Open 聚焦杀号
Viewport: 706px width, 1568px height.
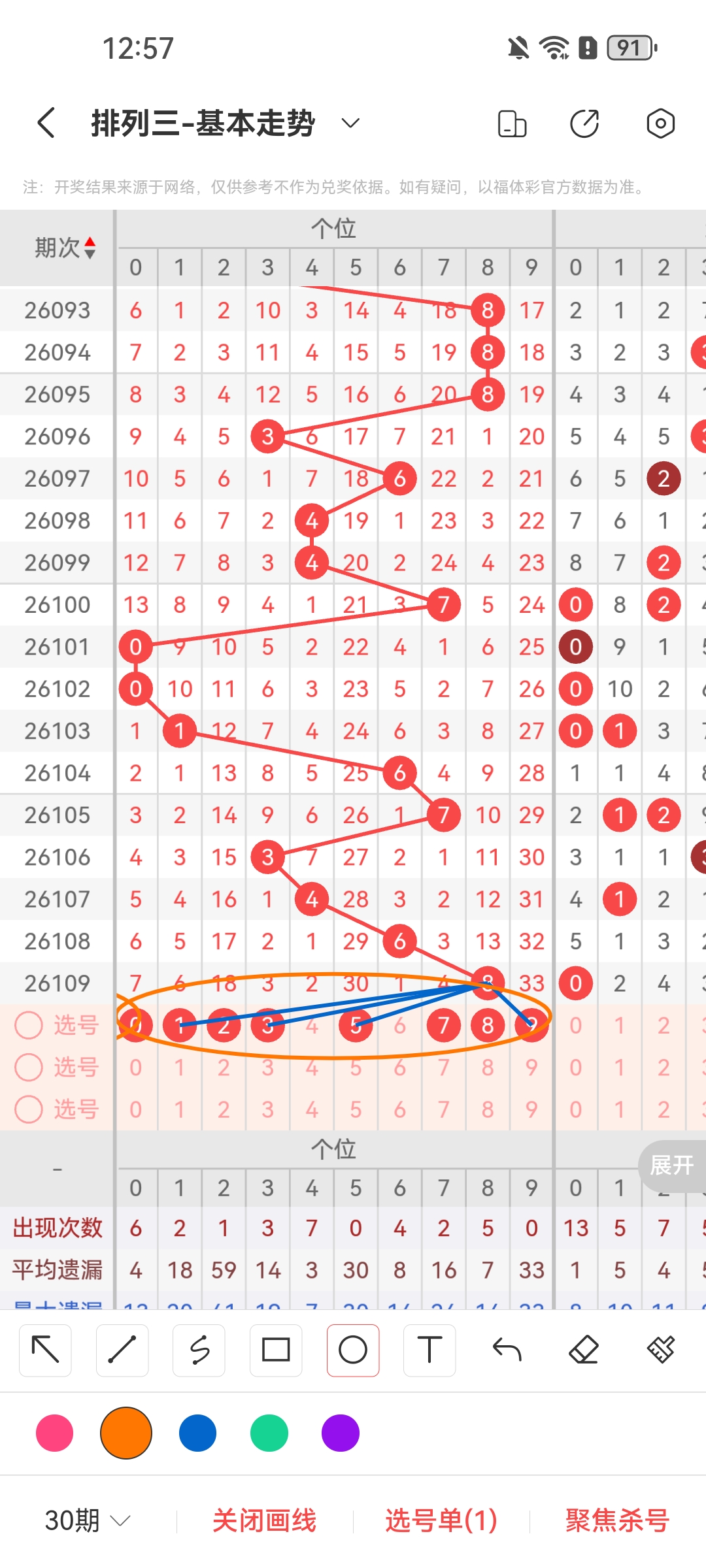tap(617, 1521)
